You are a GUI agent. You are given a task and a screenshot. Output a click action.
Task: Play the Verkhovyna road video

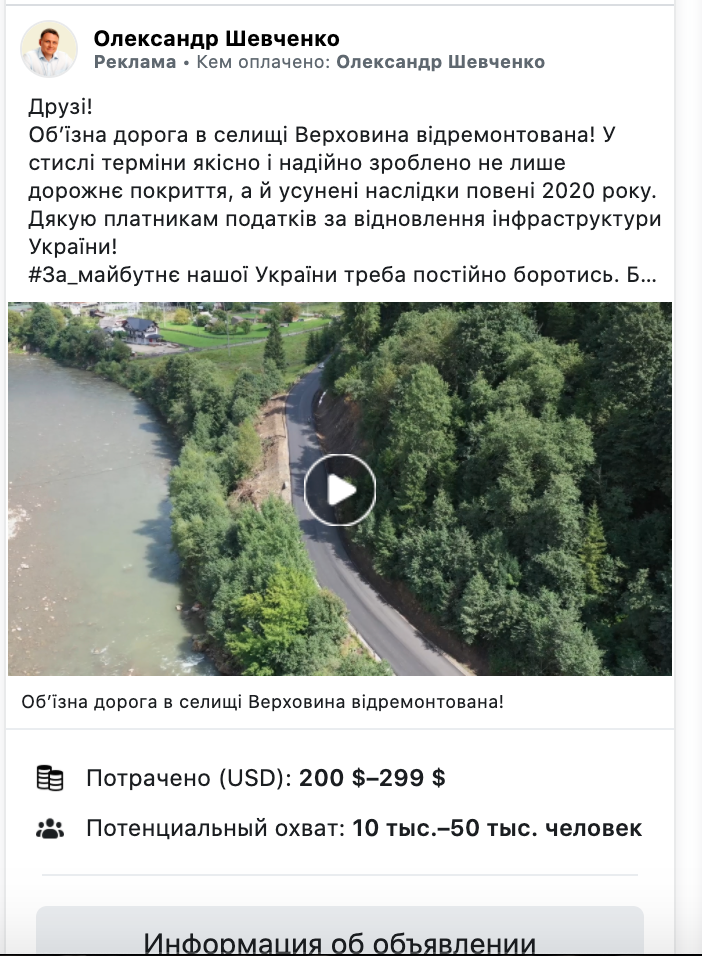tap(340, 490)
